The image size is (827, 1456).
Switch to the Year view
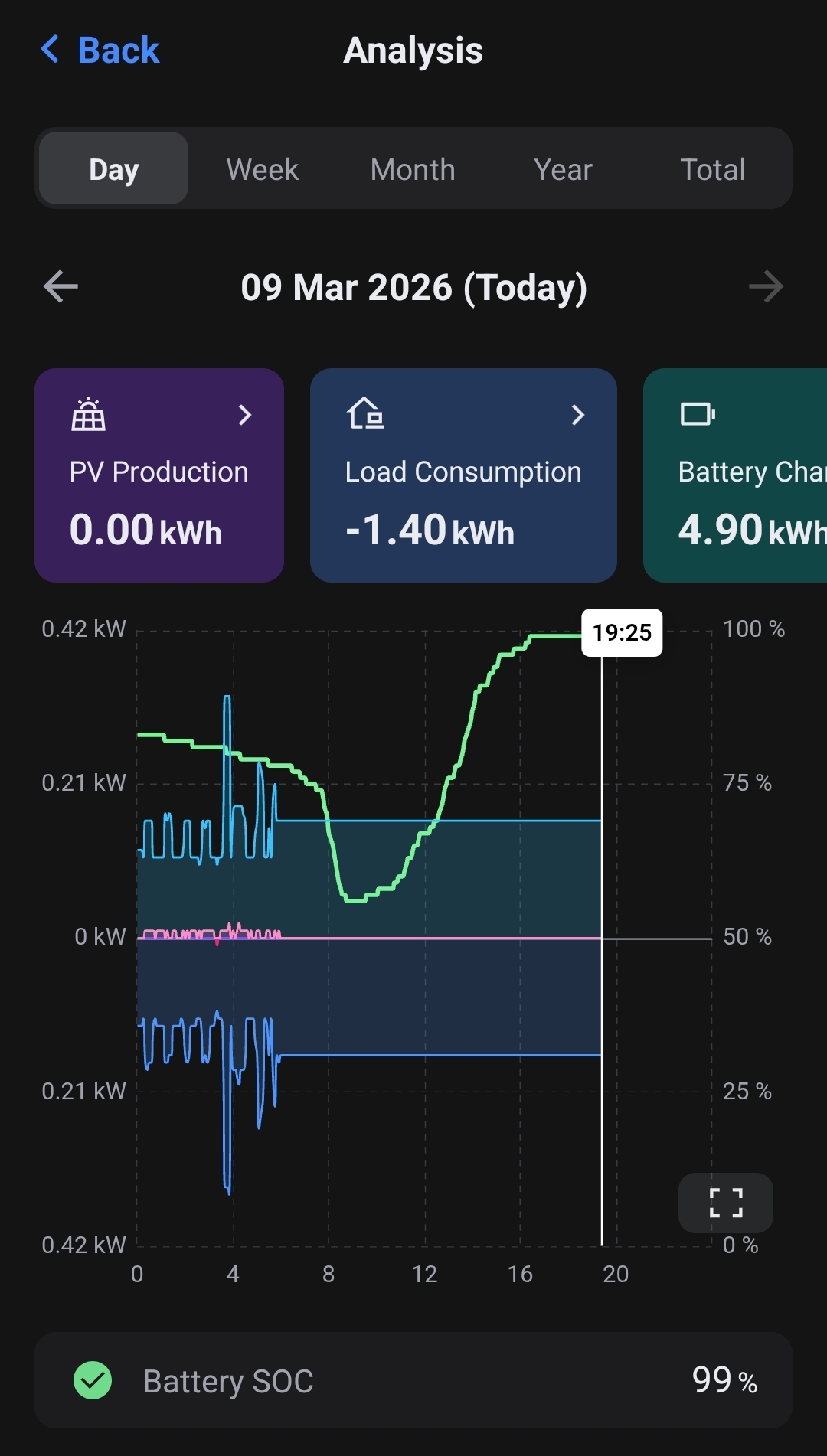tap(563, 169)
